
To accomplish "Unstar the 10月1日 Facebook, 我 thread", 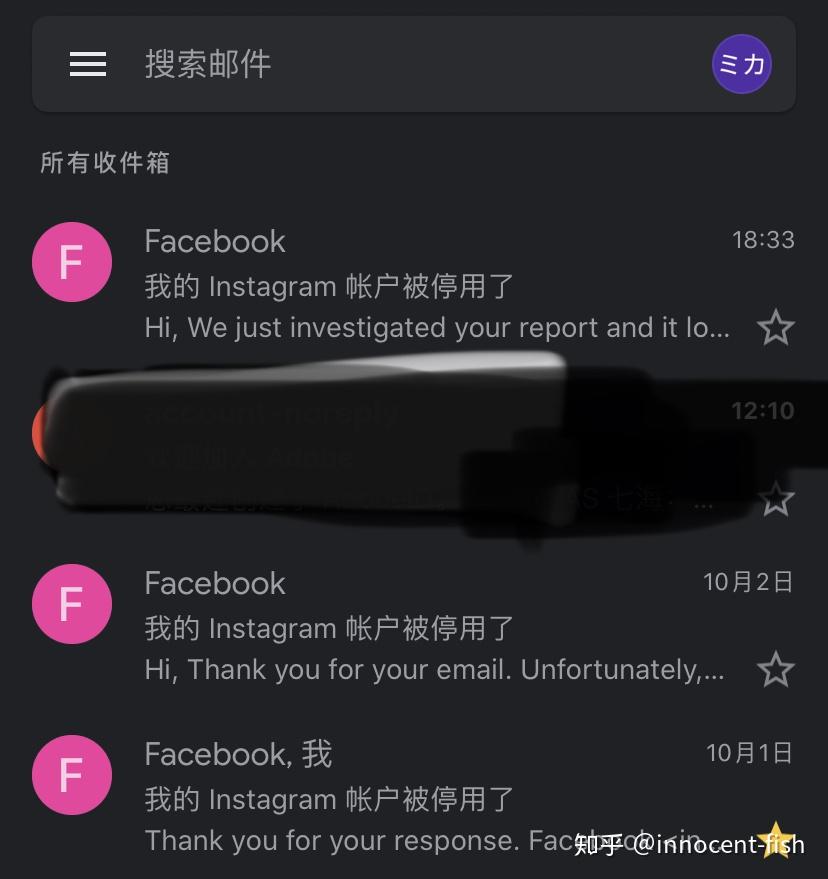I will point(775,840).
